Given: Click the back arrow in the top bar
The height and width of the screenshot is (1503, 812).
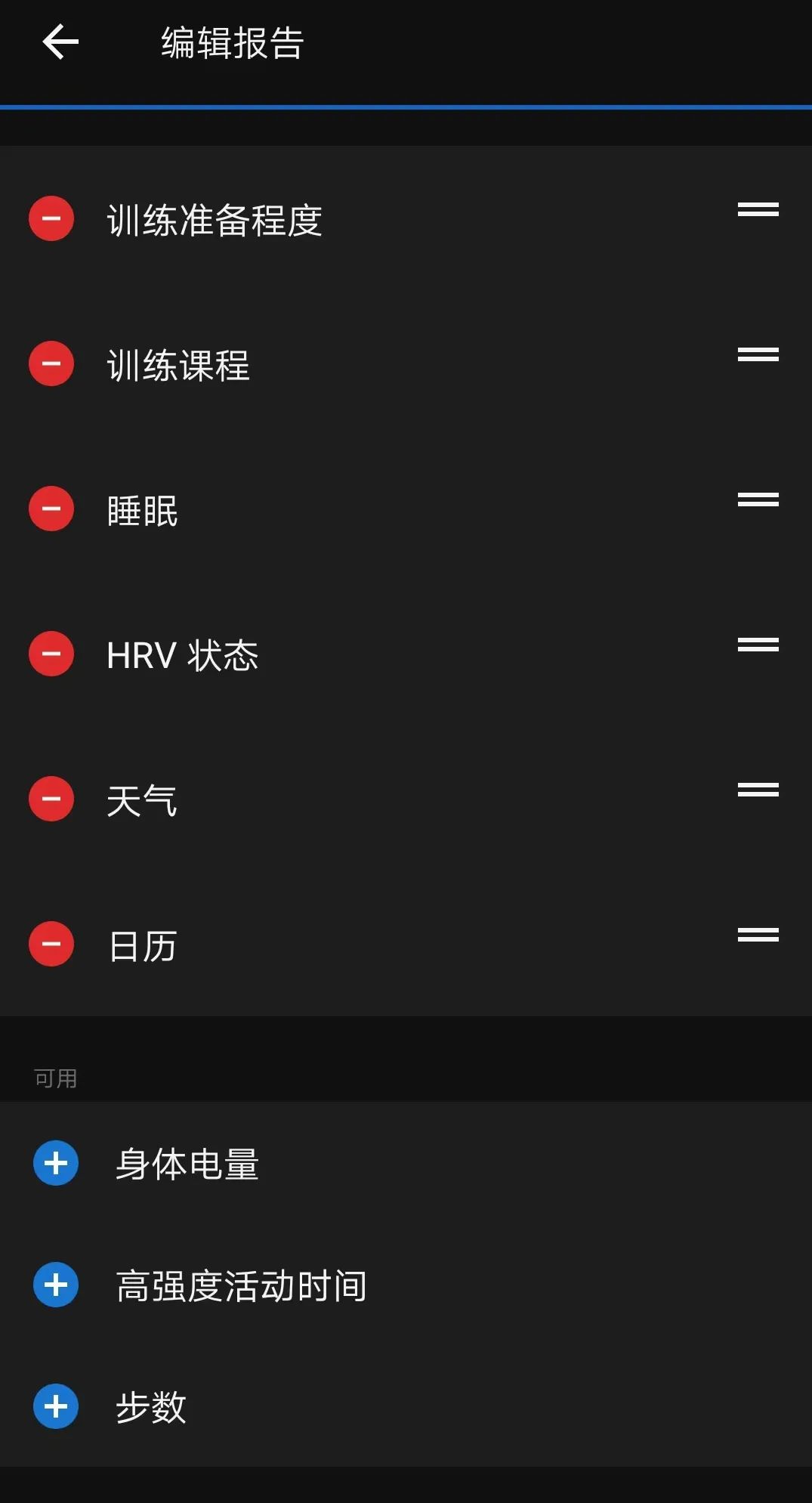Looking at the screenshot, I should click(x=59, y=42).
